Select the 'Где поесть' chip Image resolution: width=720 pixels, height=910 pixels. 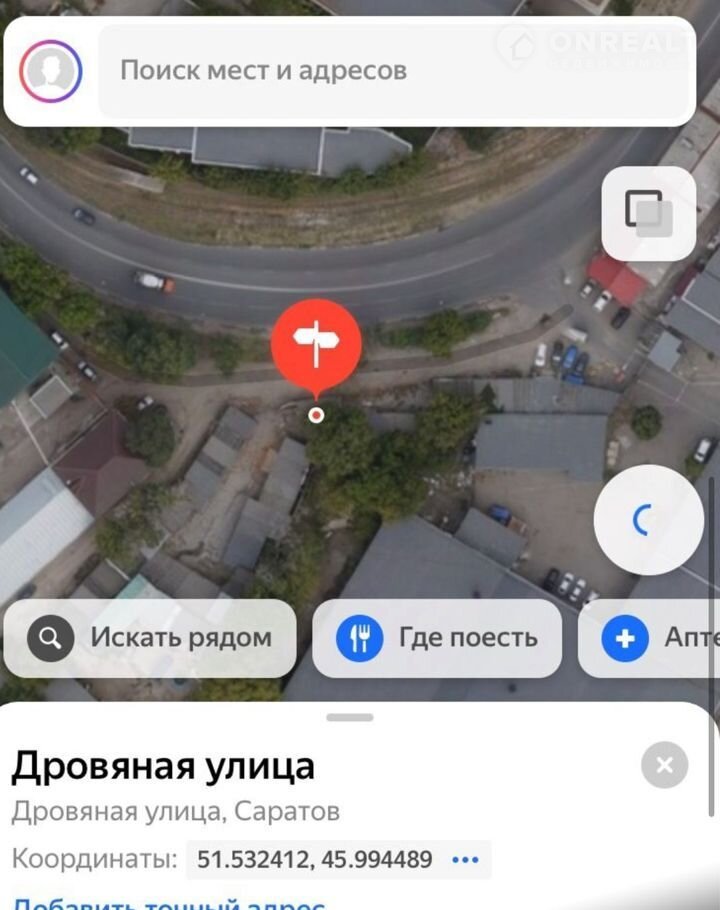(x=437, y=638)
